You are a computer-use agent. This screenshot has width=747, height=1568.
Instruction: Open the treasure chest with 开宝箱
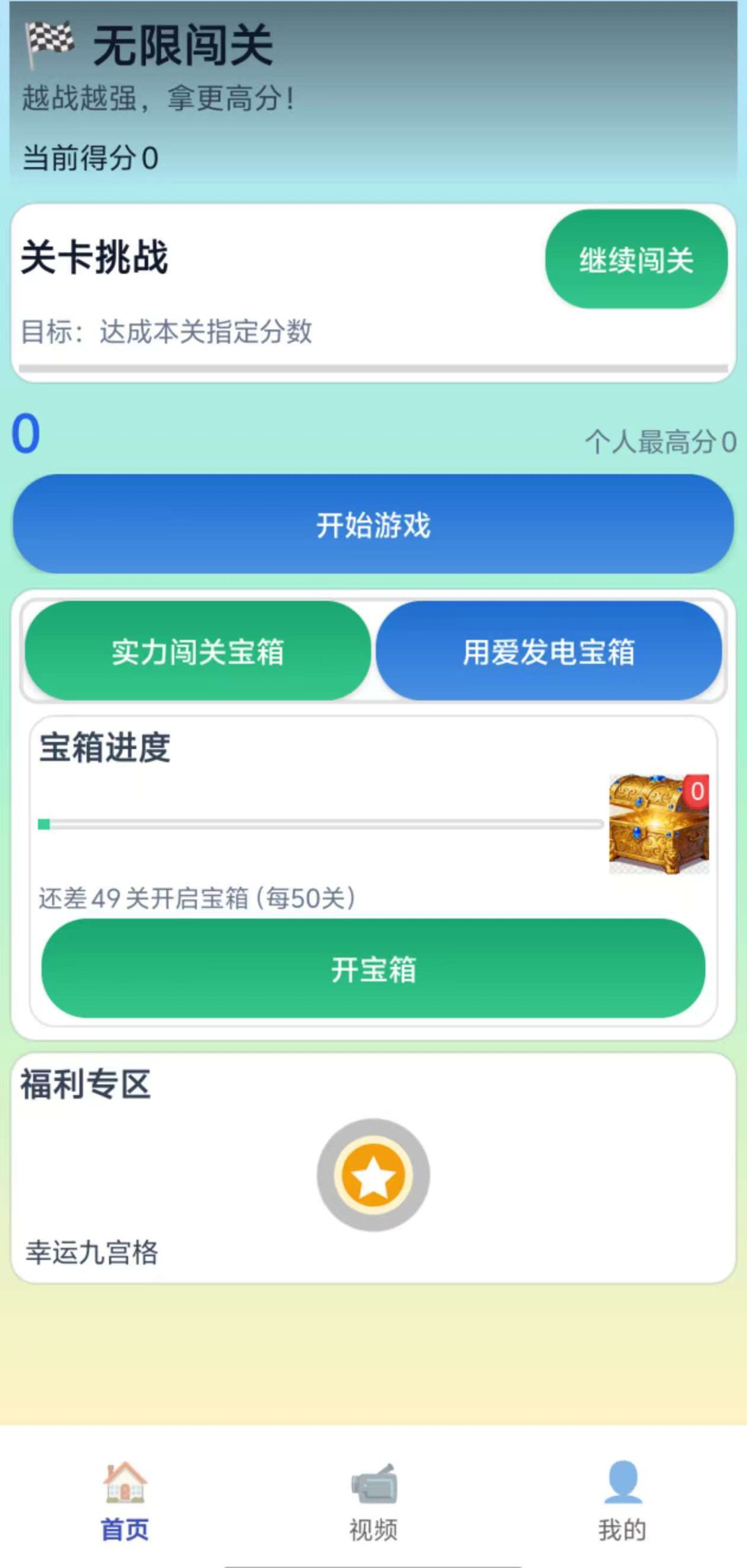[x=373, y=969]
